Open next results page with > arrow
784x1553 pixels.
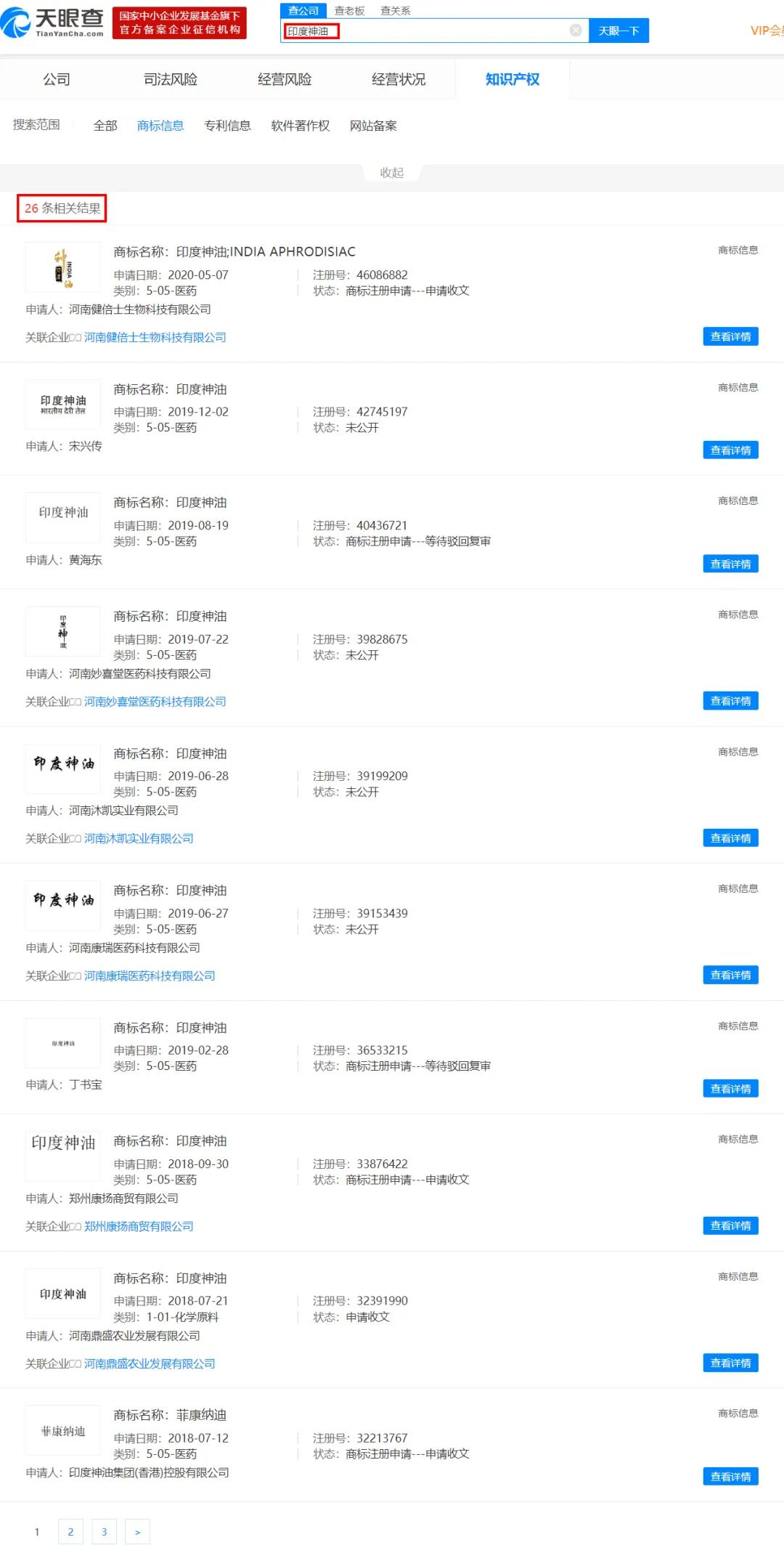pyautogui.click(x=138, y=1531)
